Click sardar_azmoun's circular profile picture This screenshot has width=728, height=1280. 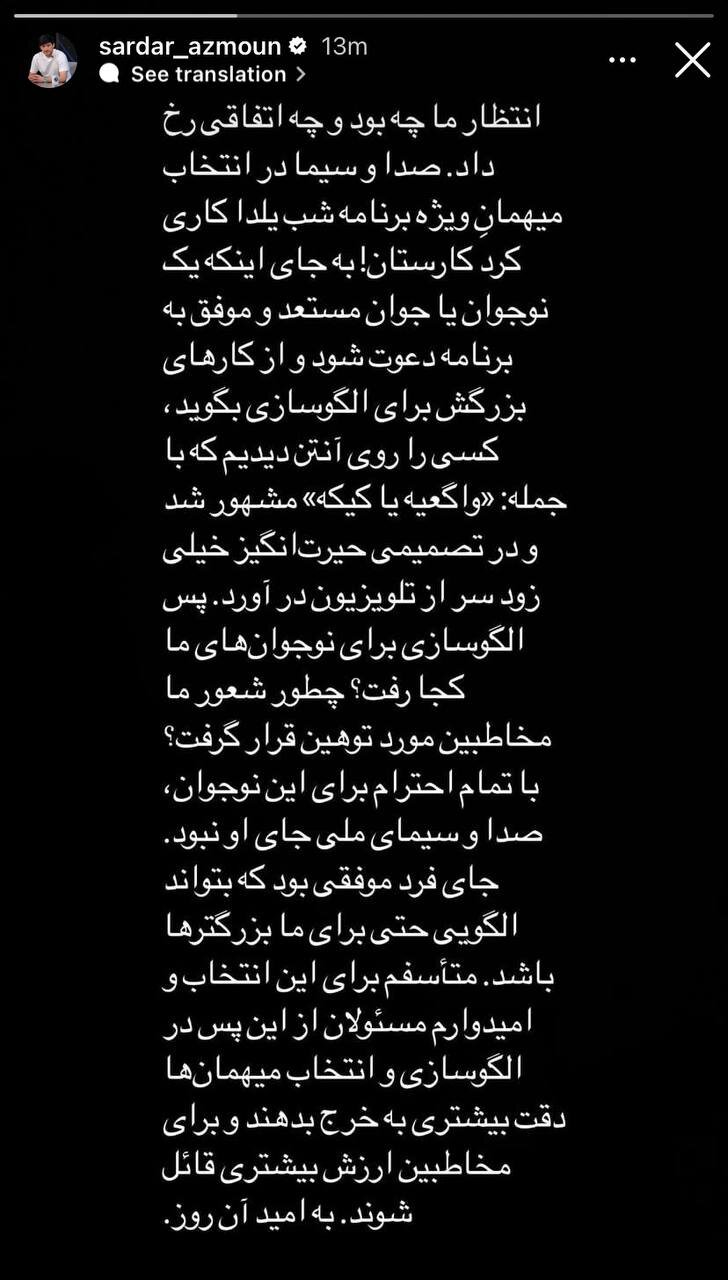pyautogui.click(x=52, y=58)
